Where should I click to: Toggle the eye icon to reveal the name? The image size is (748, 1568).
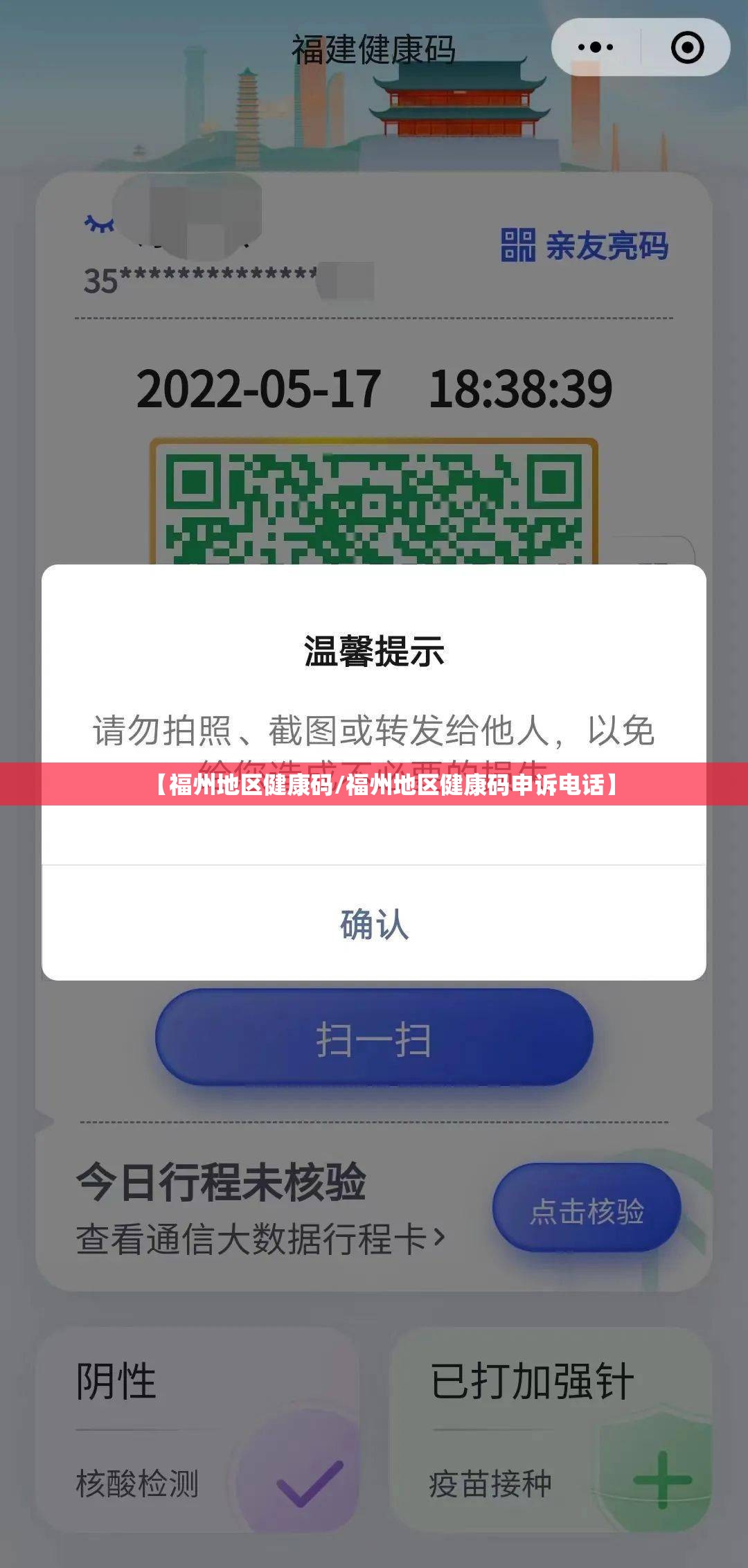(99, 224)
